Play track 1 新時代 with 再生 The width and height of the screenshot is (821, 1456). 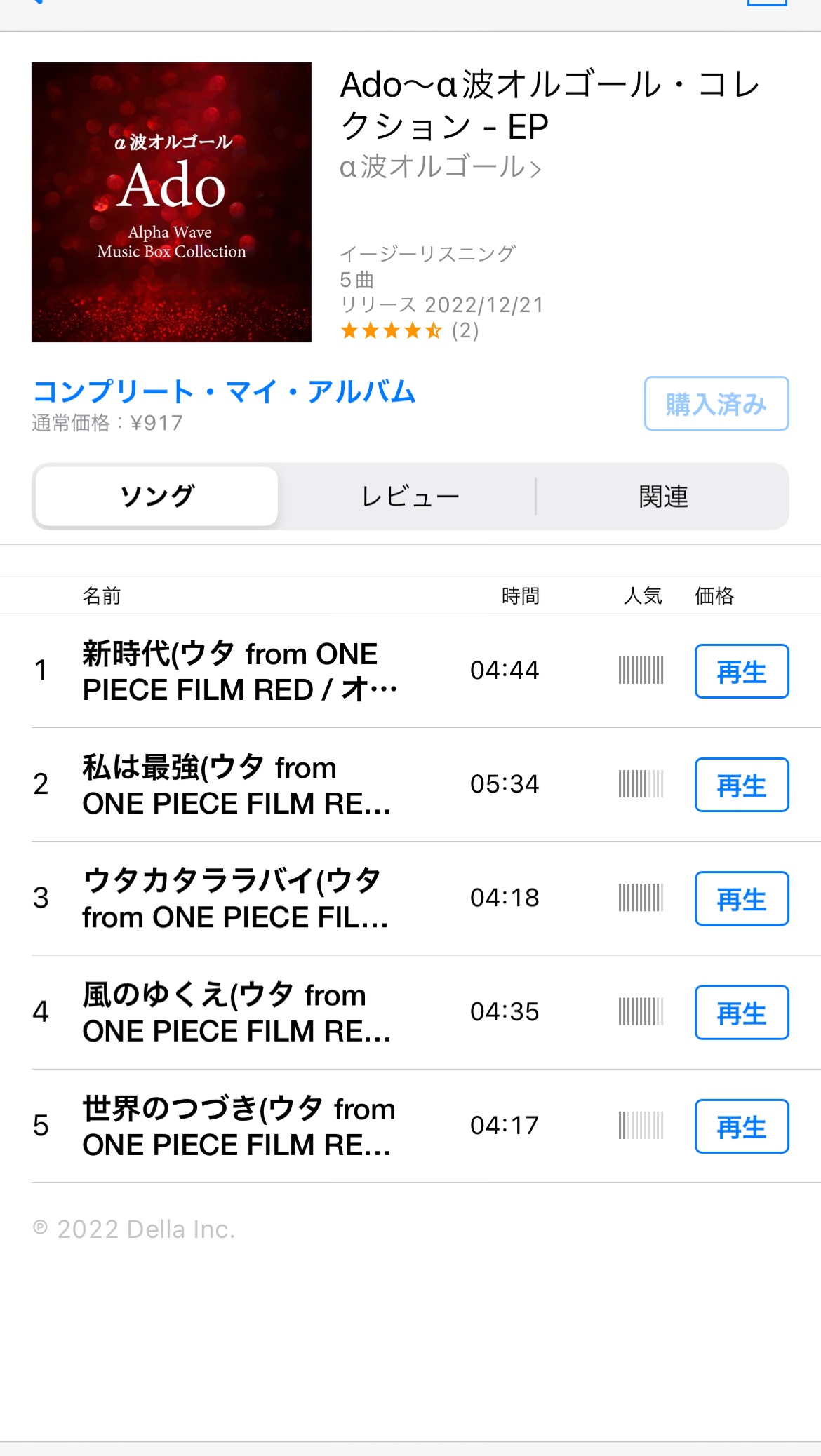(x=741, y=672)
